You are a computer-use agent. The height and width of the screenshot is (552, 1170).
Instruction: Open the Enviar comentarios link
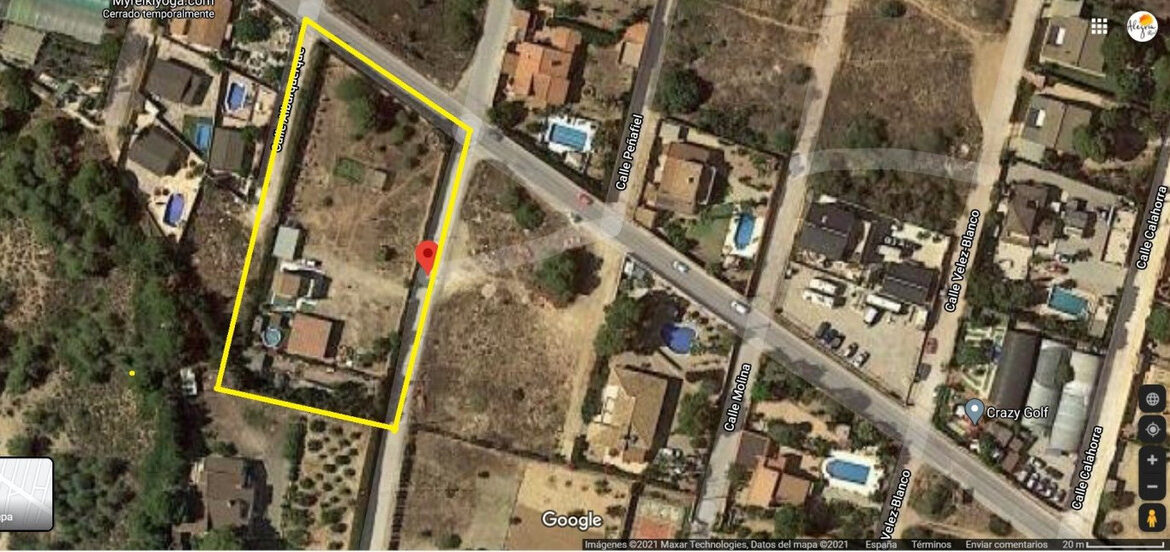1007,545
